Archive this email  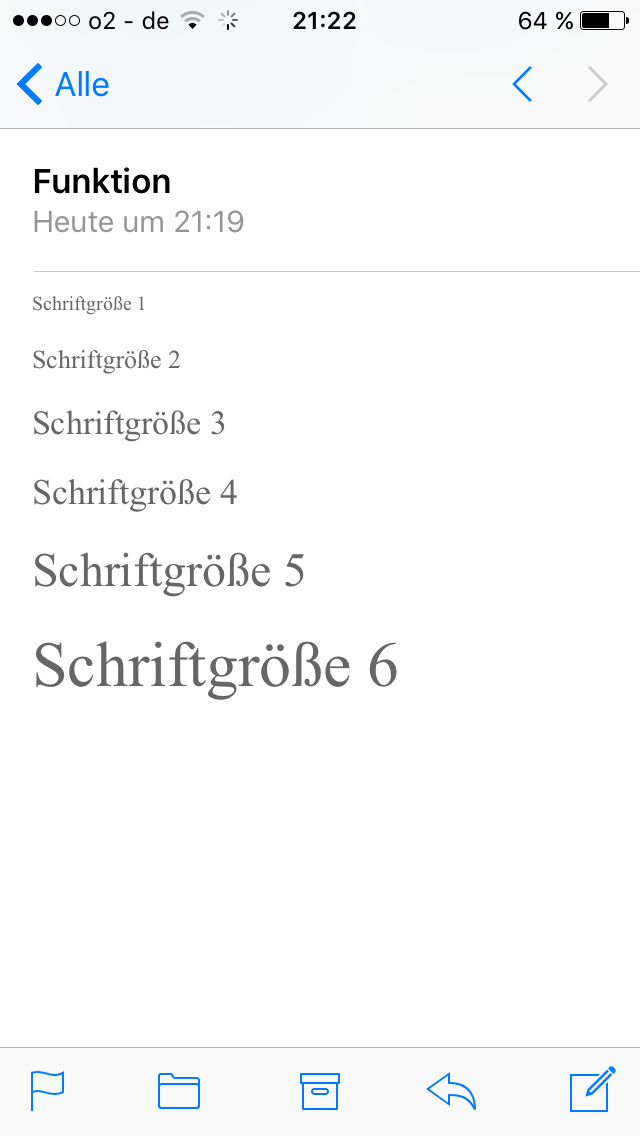tap(320, 1090)
